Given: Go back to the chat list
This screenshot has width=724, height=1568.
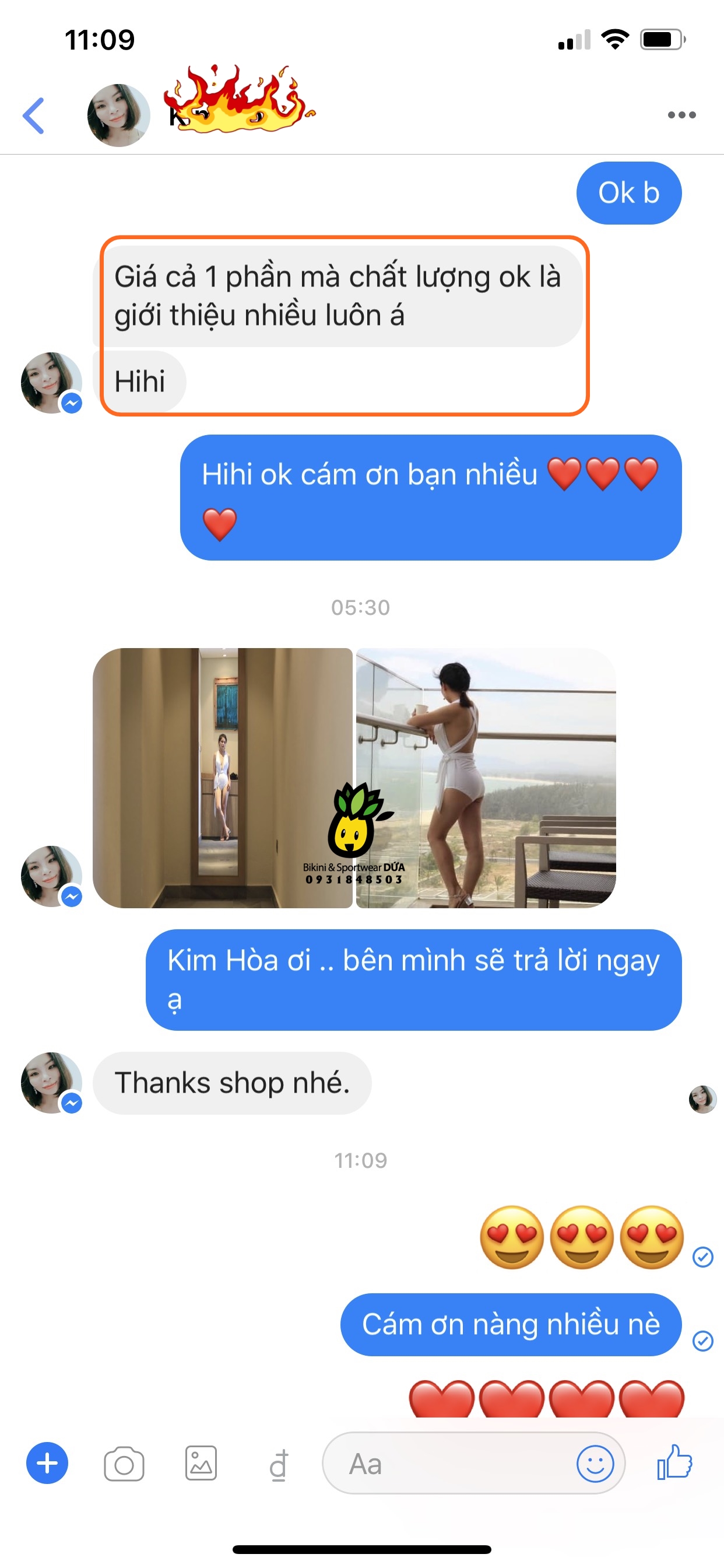Looking at the screenshot, I should click(x=34, y=116).
